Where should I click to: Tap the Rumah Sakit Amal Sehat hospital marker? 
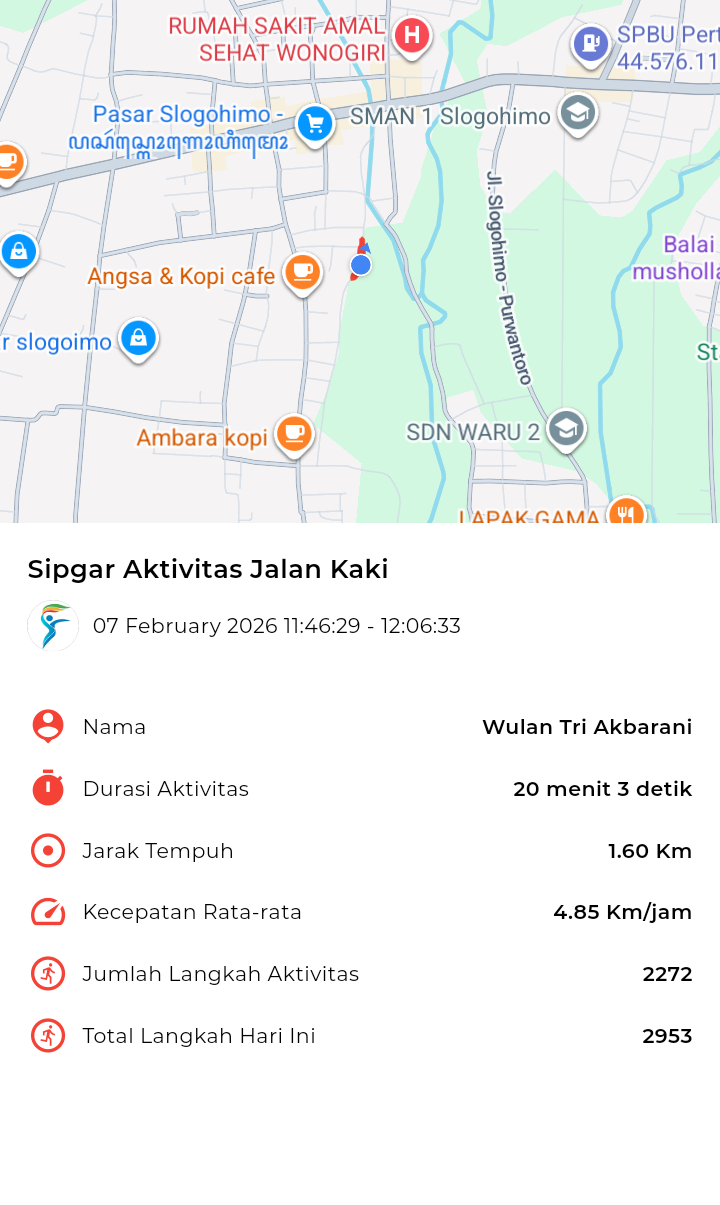[x=411, y=36]
